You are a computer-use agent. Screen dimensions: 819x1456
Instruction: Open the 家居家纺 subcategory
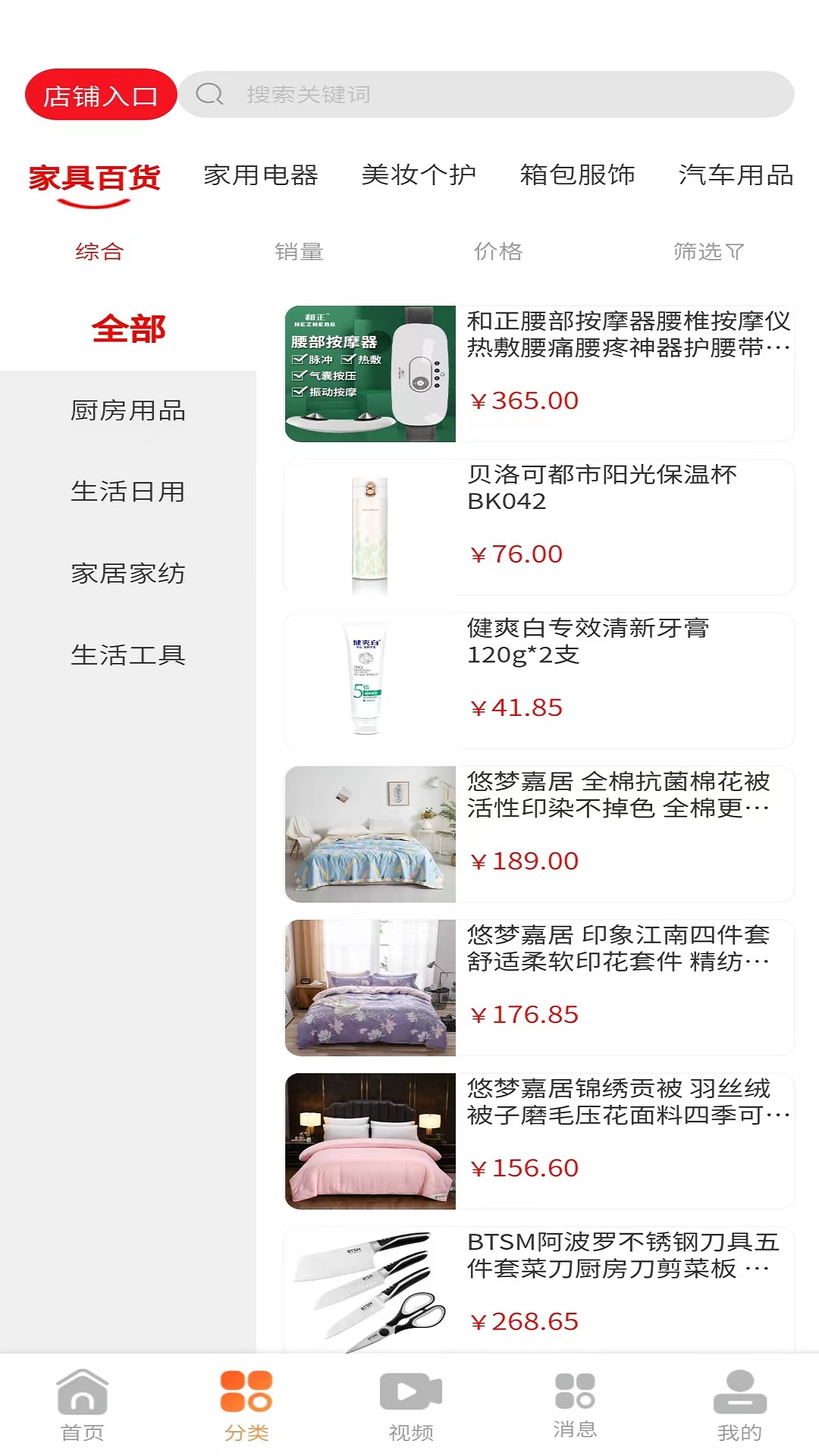click(x=128, y=574)
